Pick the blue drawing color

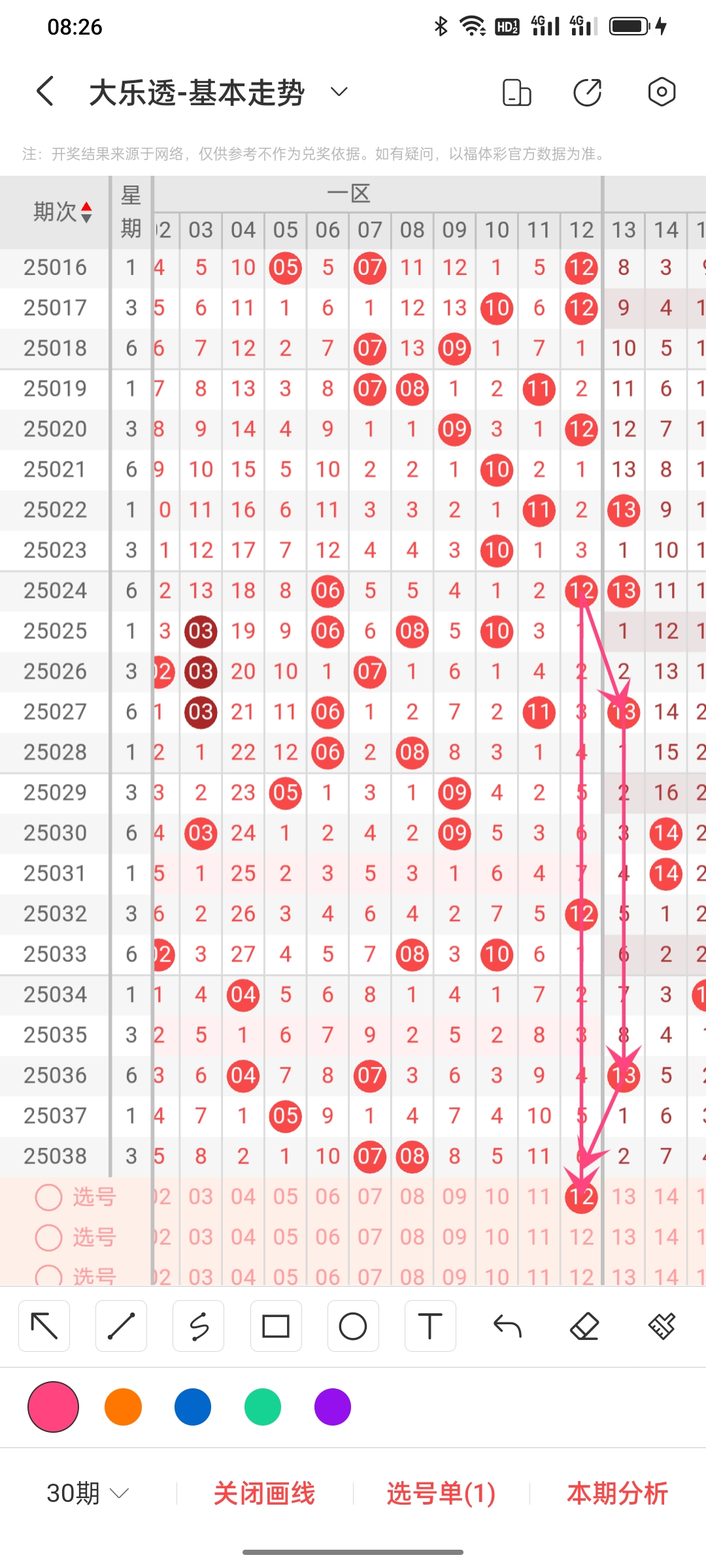tap(193, 1407)
